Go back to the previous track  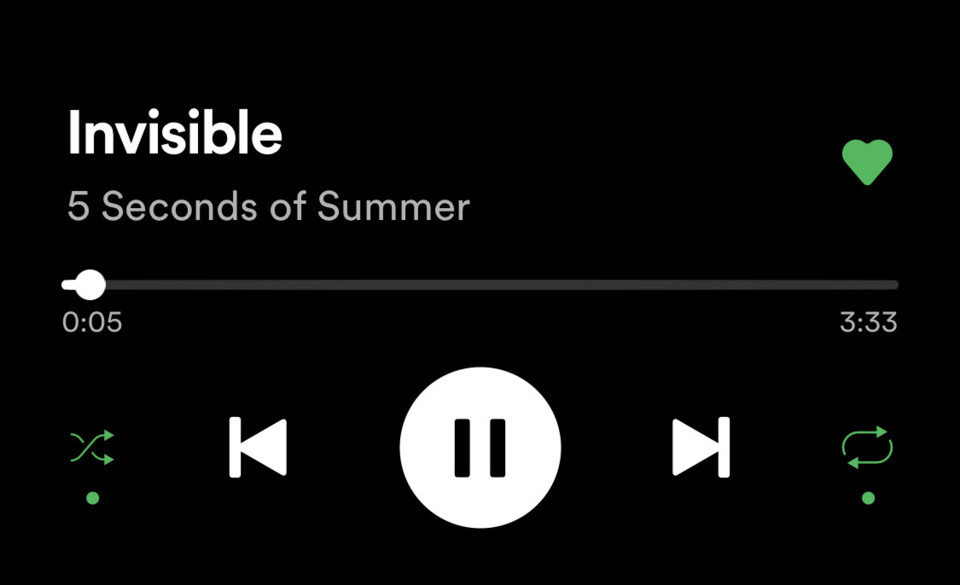[x=258, y=447]
